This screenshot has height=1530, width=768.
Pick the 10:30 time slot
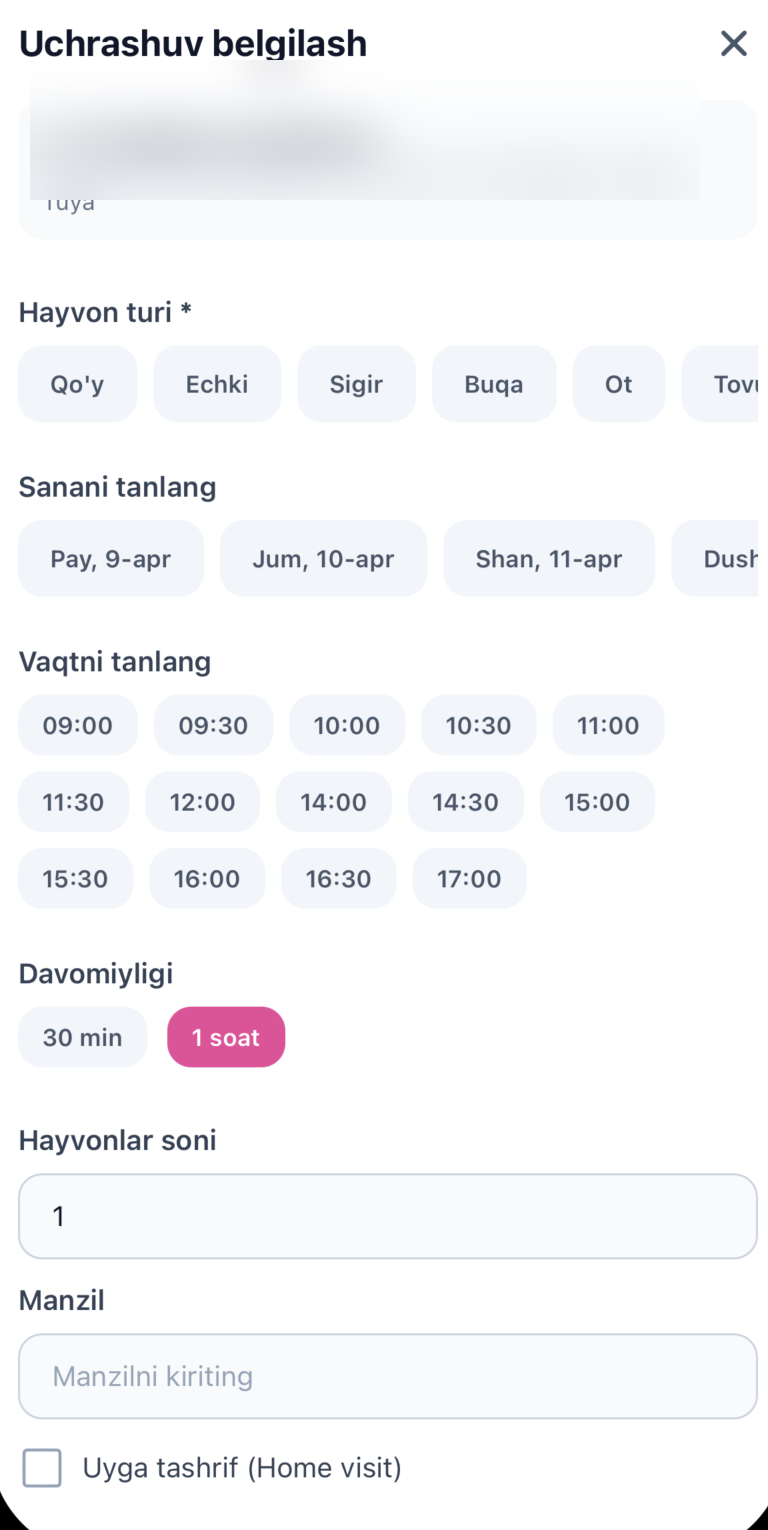click(478, 725)
